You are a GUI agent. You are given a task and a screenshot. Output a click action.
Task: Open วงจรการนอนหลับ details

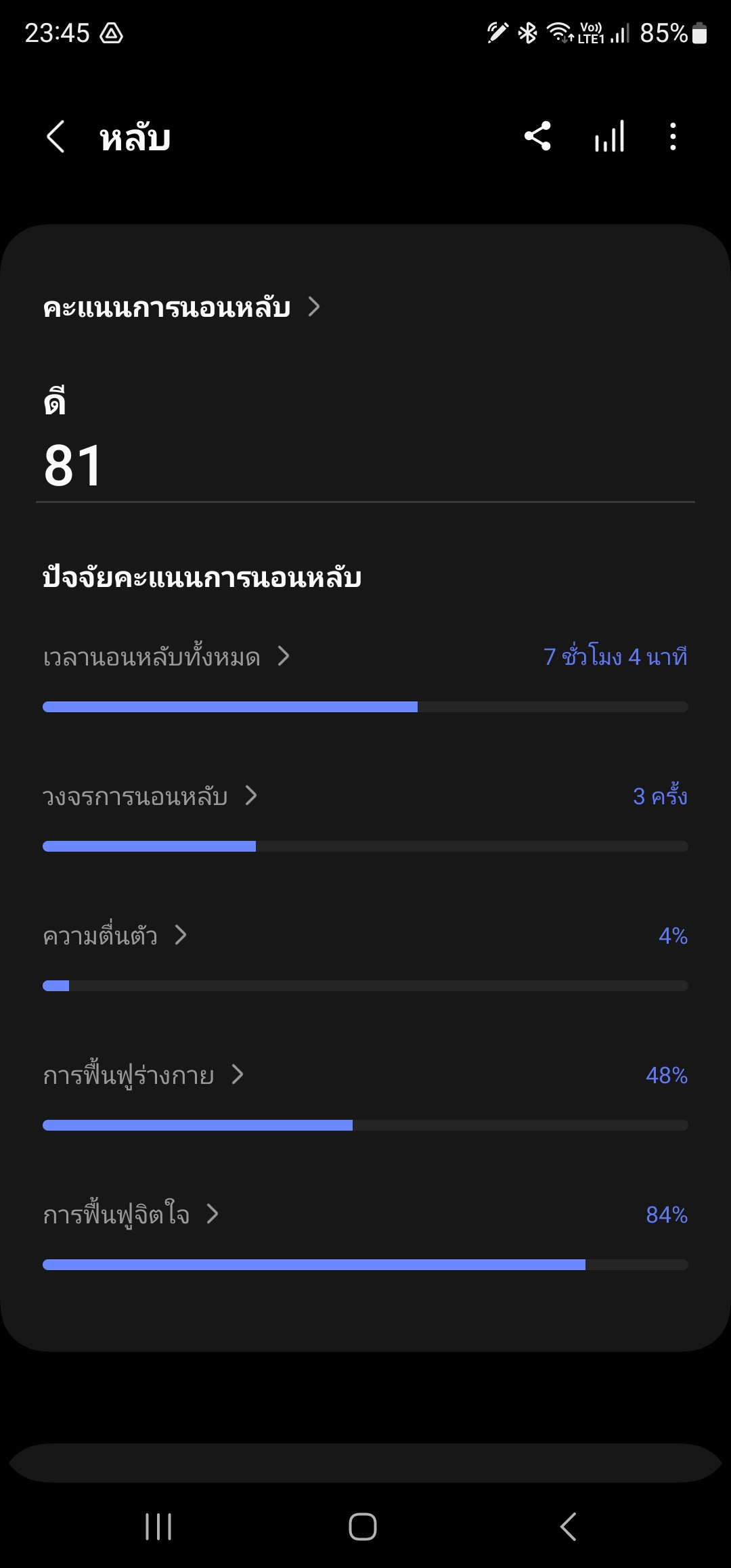coord(150,796)
